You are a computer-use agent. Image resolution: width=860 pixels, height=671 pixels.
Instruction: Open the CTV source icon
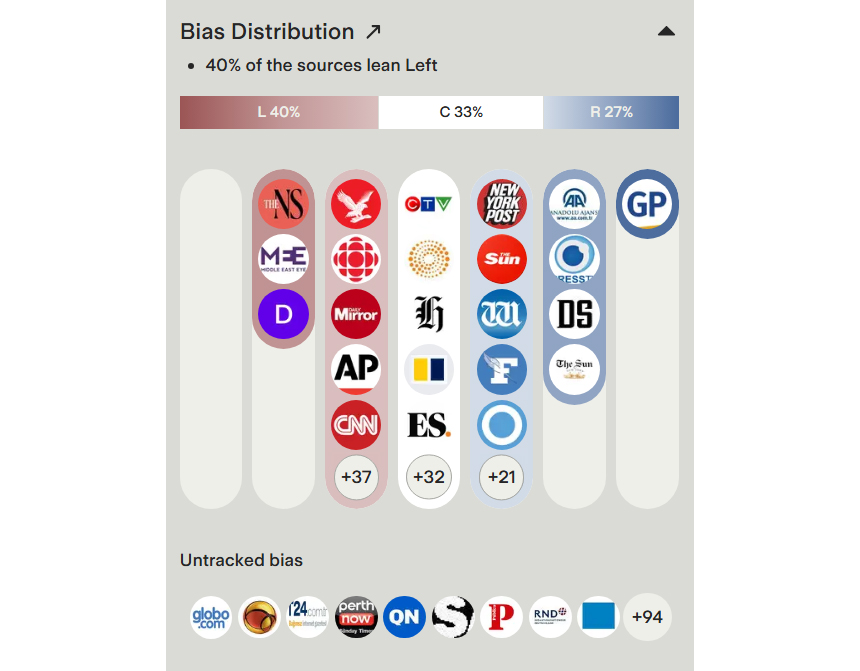coord(429,204)
